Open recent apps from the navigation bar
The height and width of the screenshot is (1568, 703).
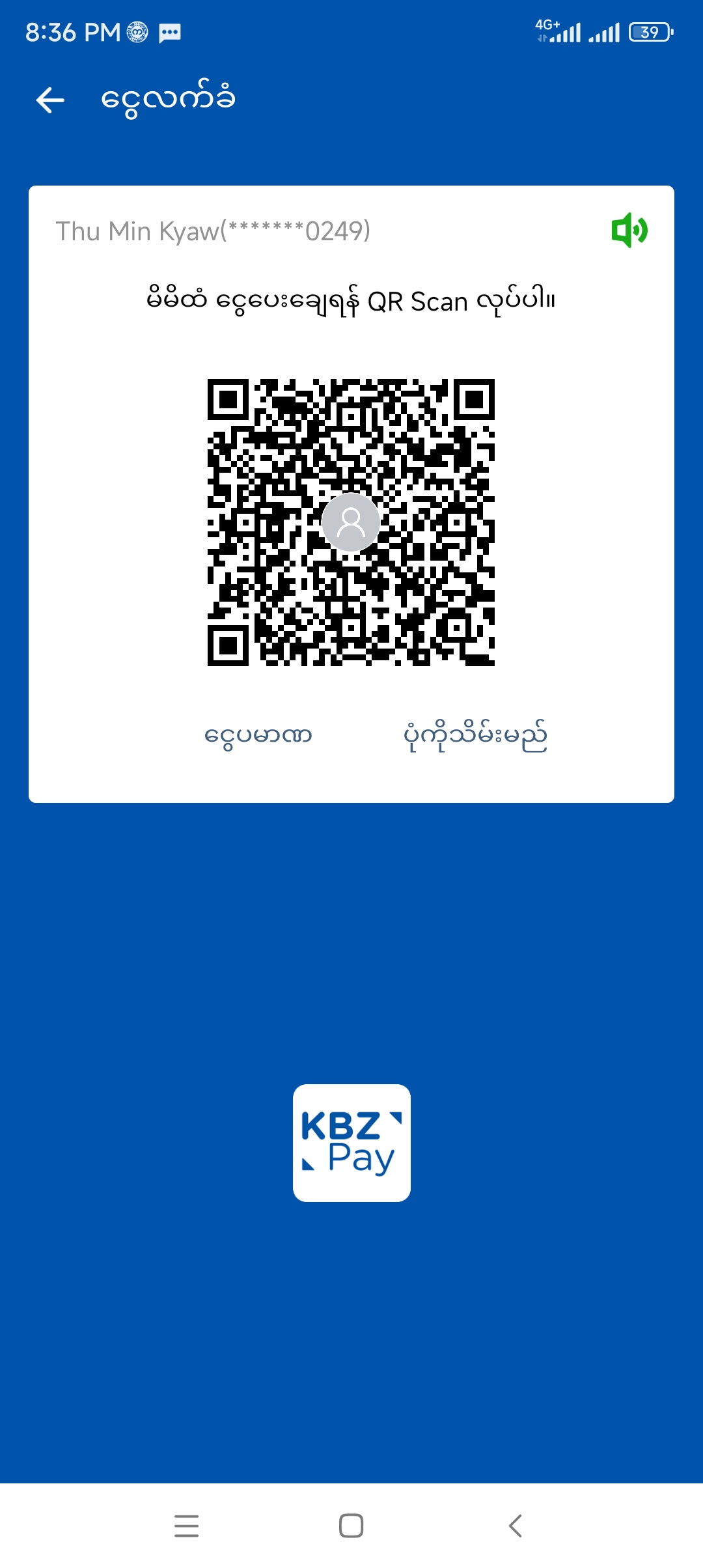[187, 1526]
